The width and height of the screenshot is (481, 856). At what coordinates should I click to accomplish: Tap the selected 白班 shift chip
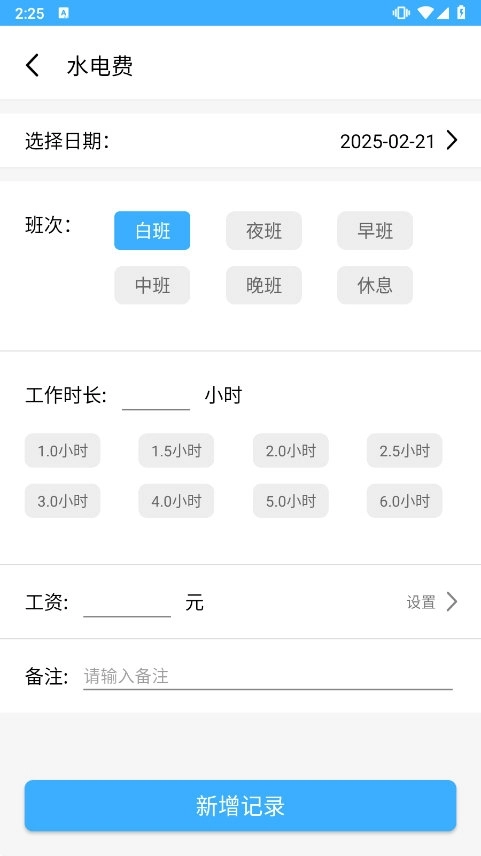pos(152,231)
